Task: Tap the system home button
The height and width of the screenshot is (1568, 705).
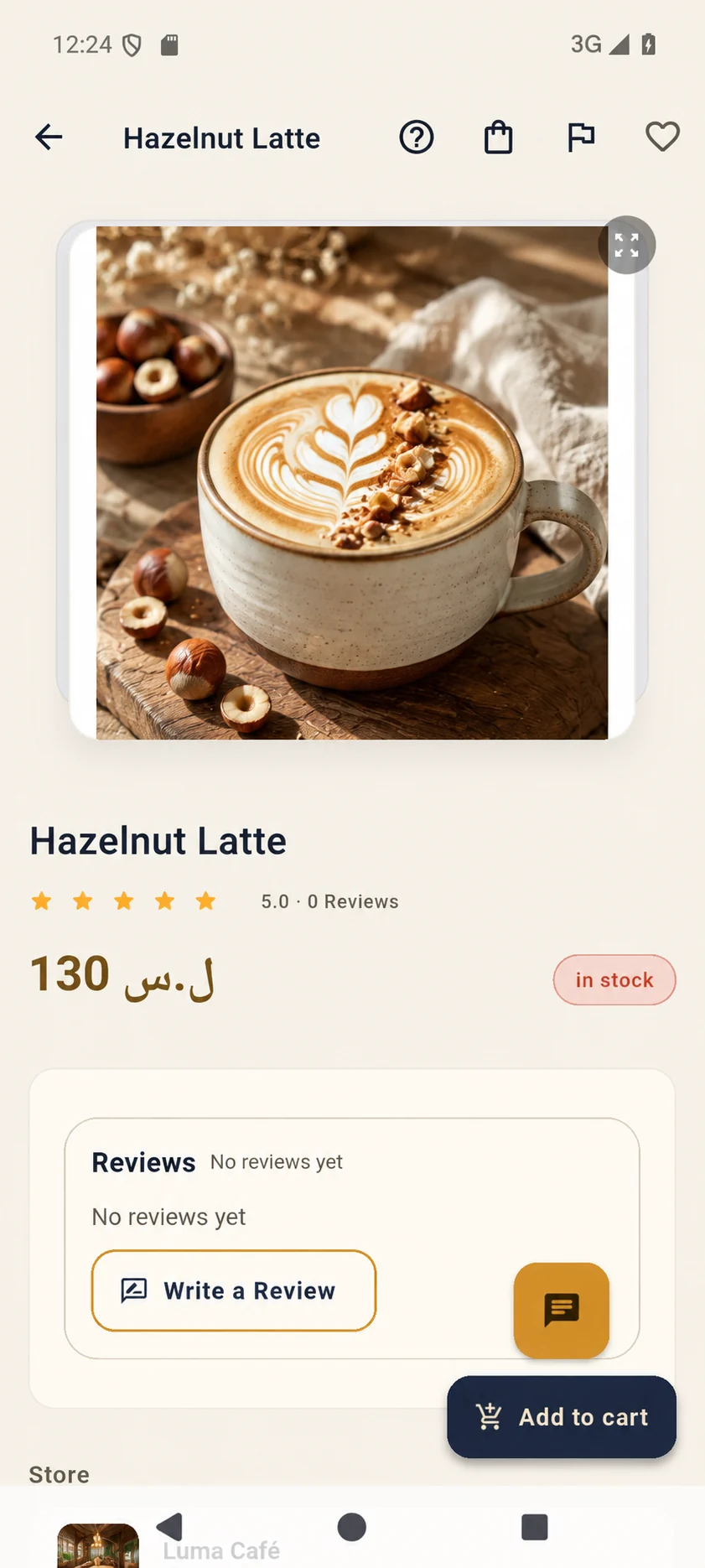Action: click(352, 1527)
